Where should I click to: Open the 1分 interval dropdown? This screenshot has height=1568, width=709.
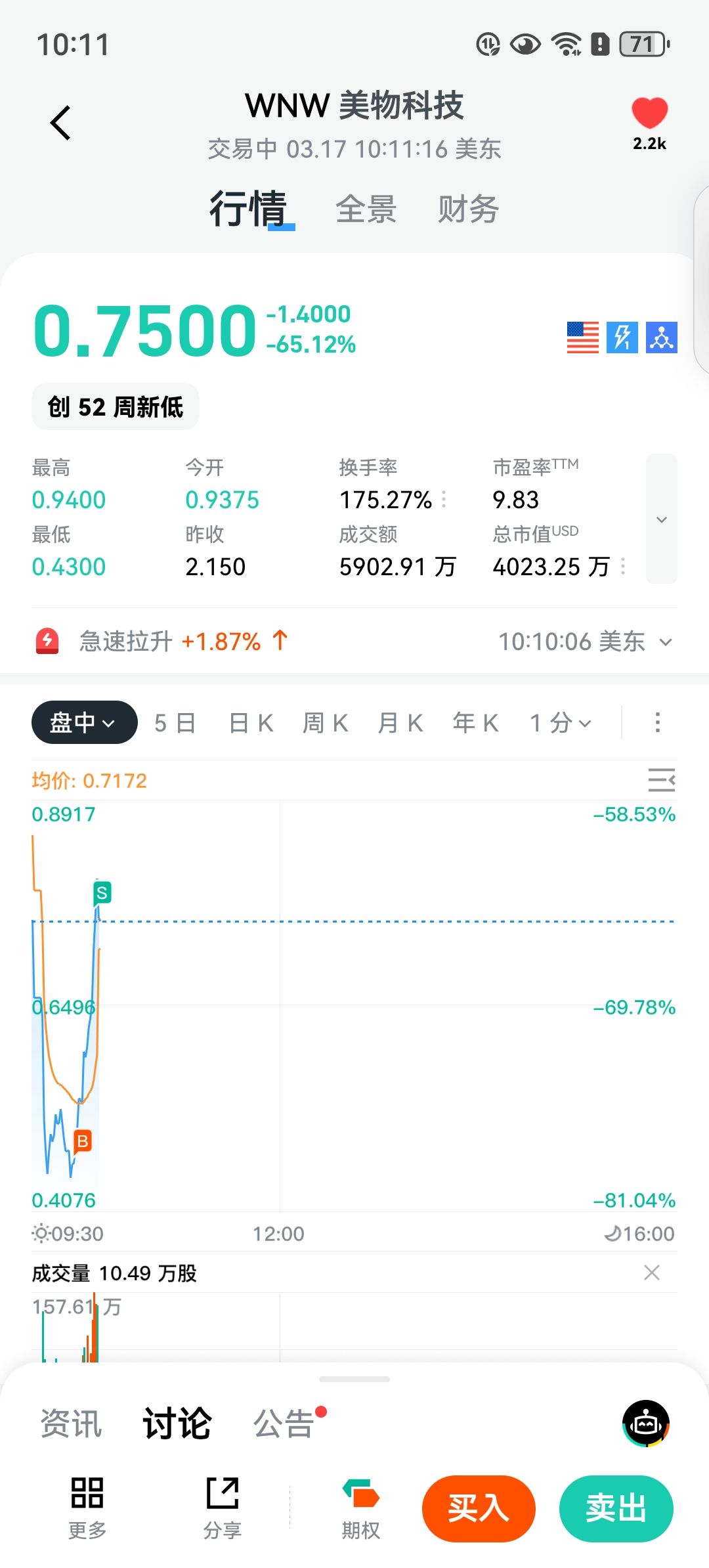pyautogui.click(x=561, y=723)
